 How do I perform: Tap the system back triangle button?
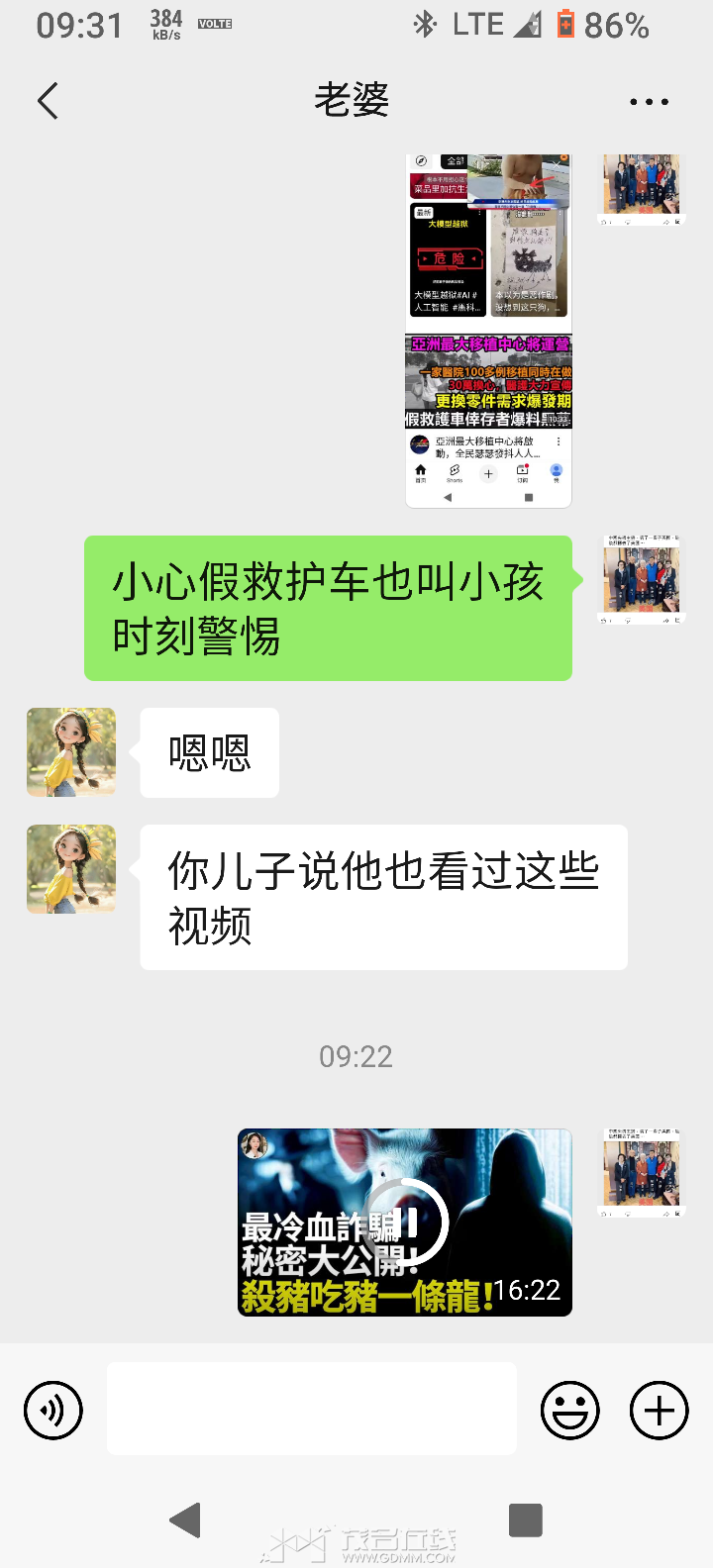tap(185, 1519)
